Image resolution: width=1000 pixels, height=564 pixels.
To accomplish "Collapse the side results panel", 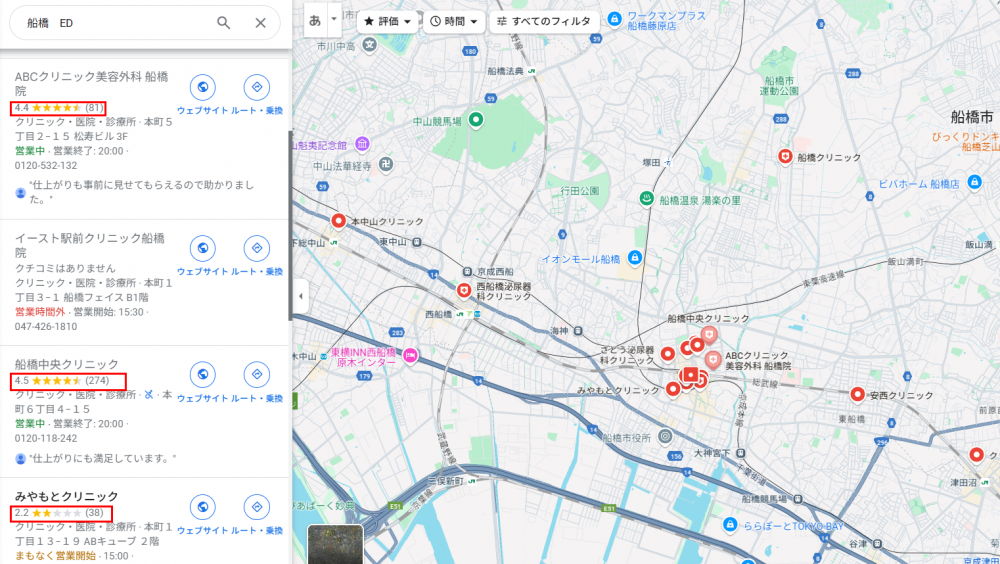I will 300,296.
